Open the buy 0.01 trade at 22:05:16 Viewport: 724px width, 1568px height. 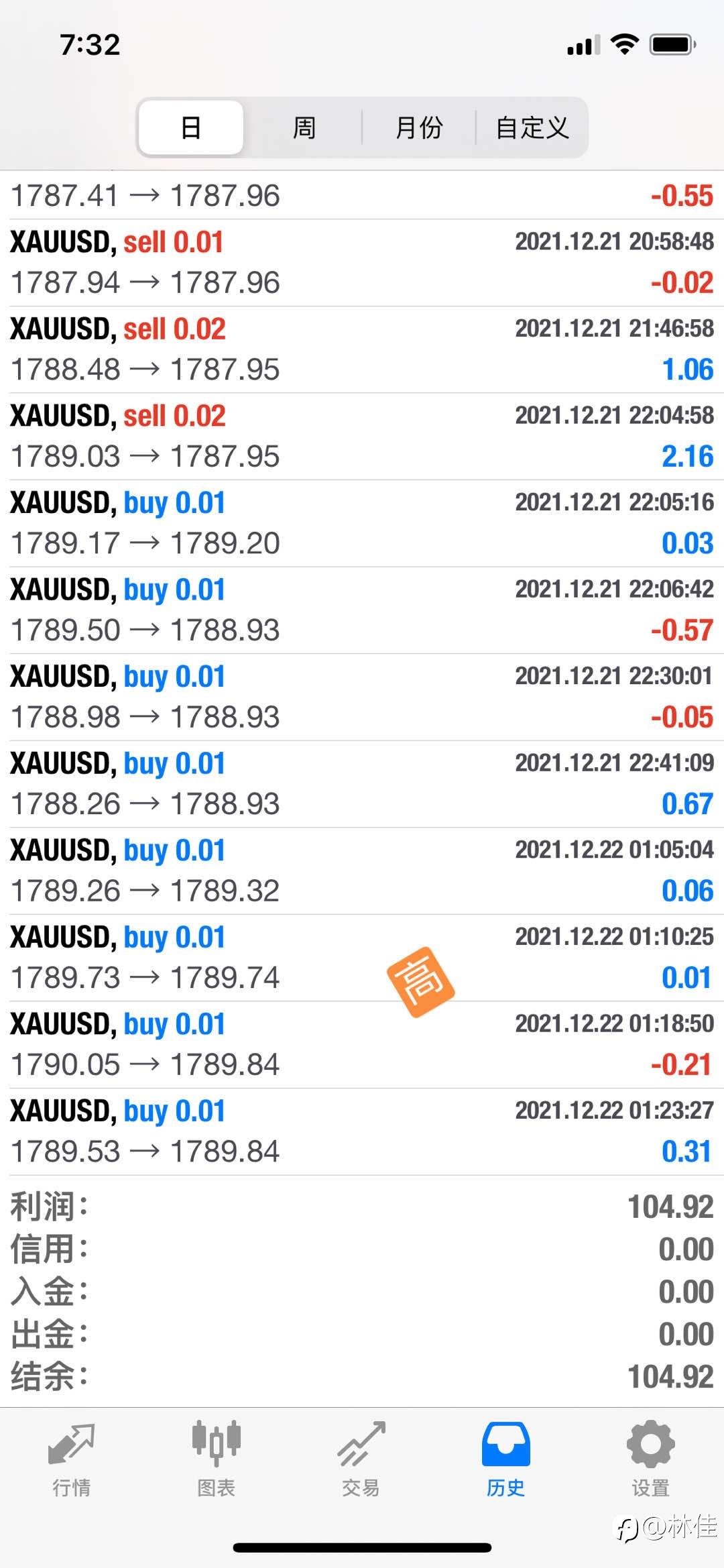[362, 523]
